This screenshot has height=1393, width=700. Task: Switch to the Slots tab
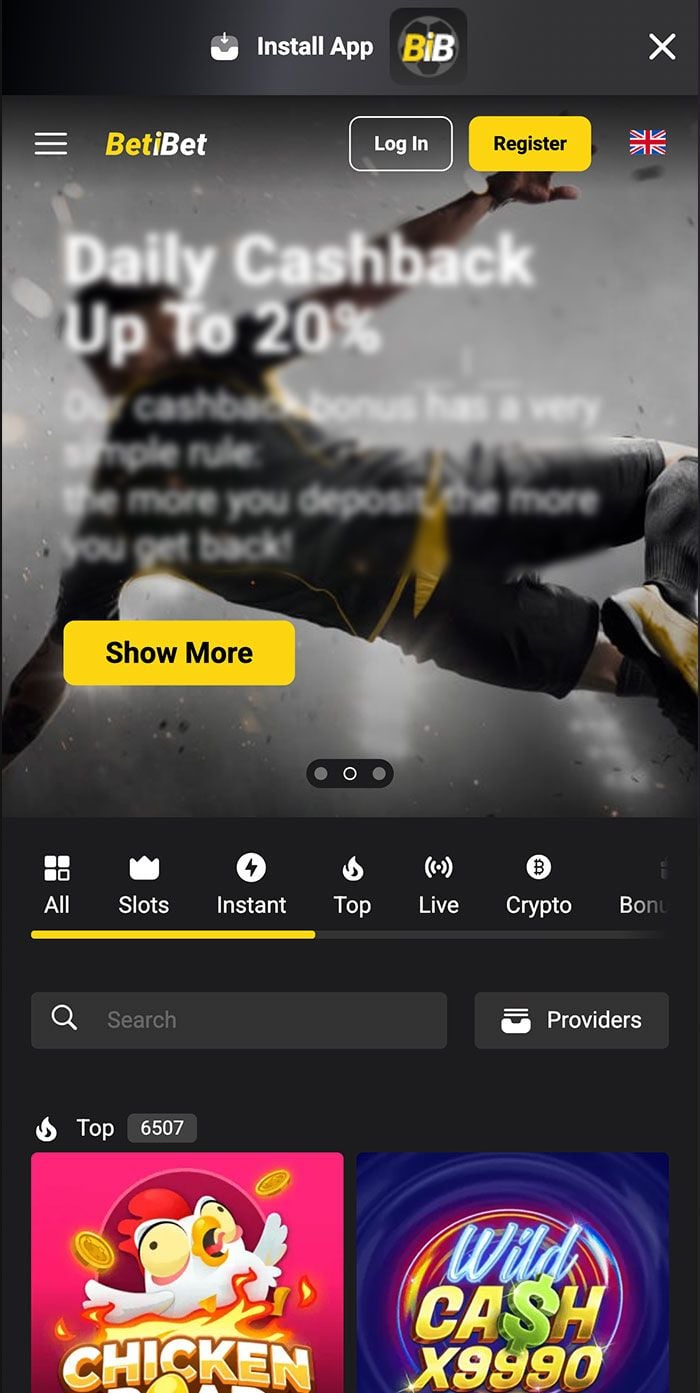point(144,886)
